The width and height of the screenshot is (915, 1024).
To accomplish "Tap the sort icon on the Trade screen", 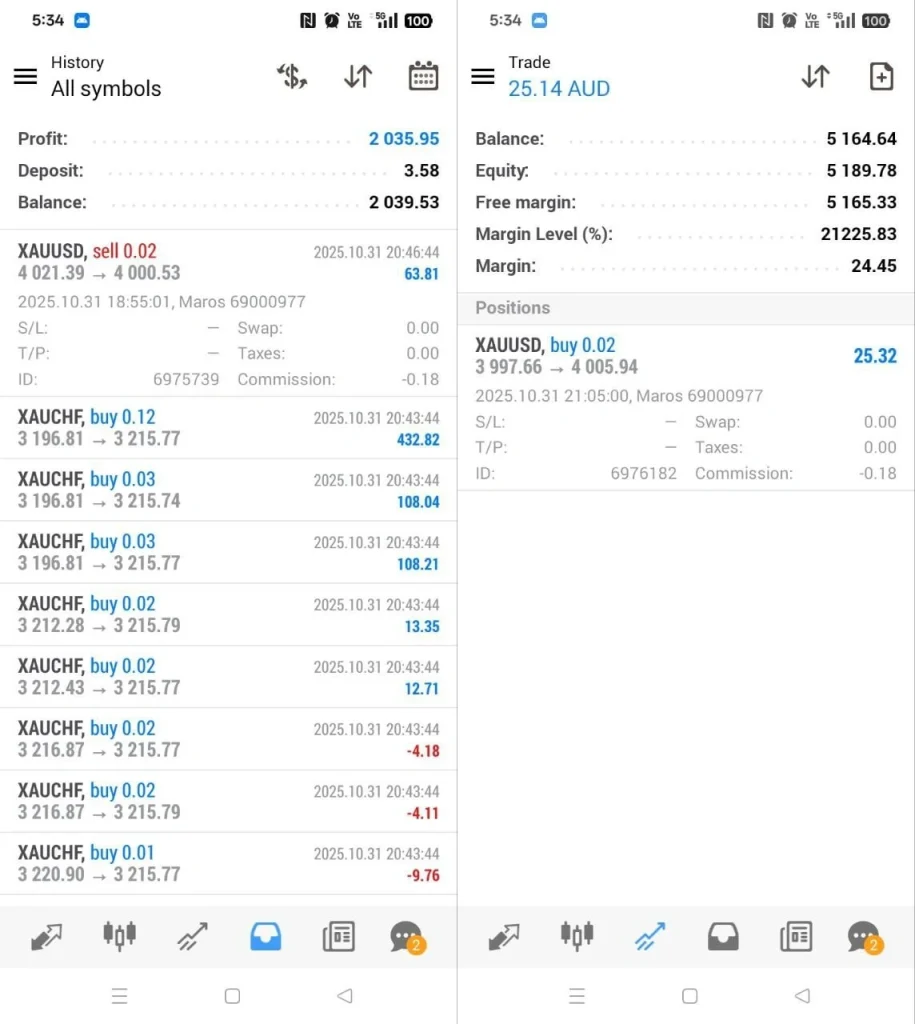I will [x=816, y=76].
